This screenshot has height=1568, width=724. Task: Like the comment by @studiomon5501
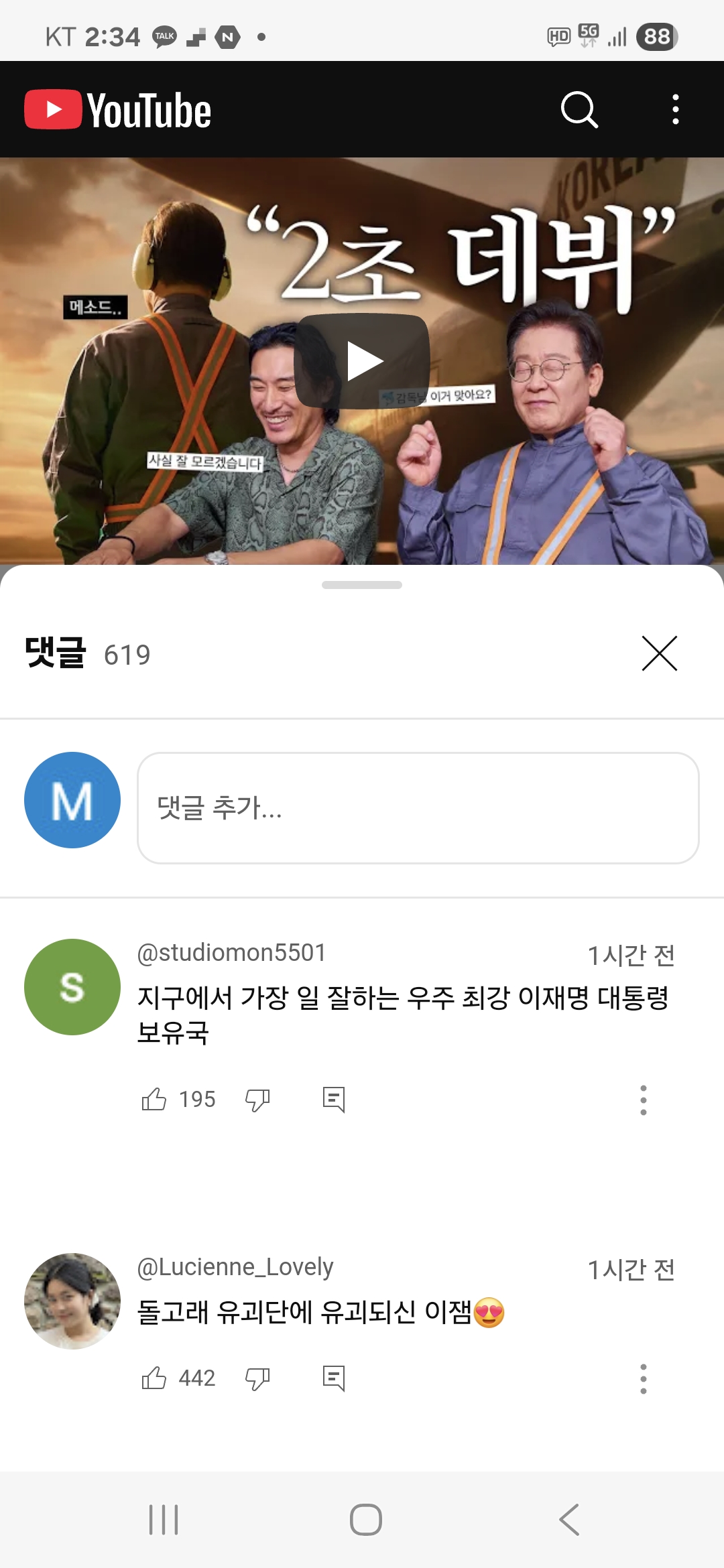pyautogui.click(x=154, y=1100)
